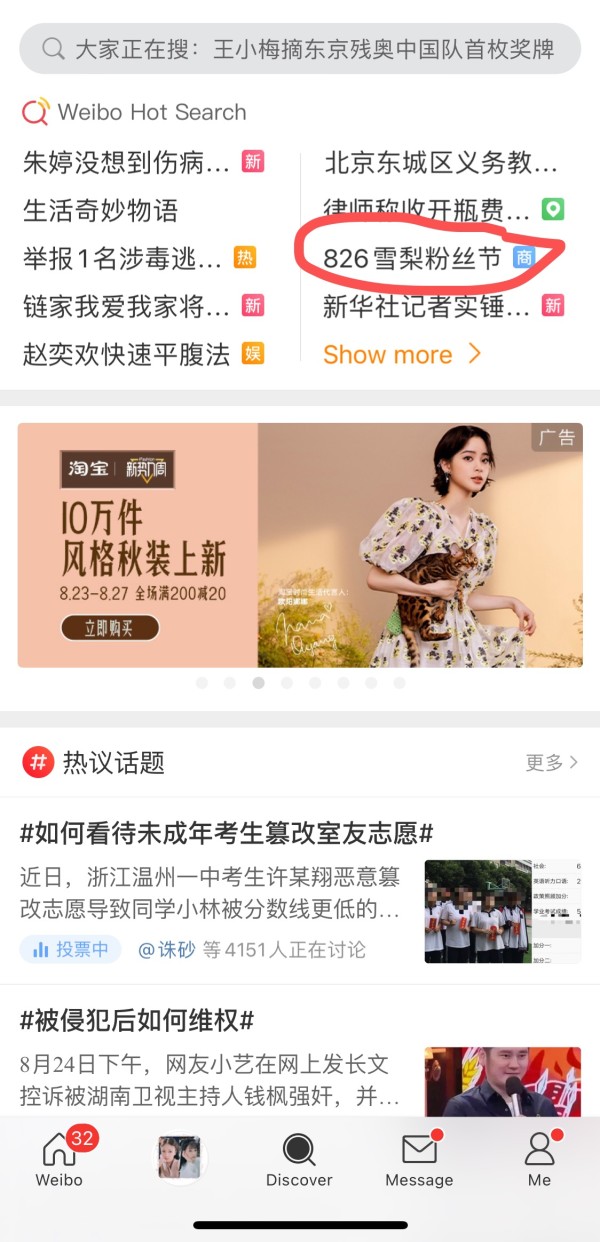Open hot search 生活奇妙物语
Screen dimensions: 600x1242
101,210
